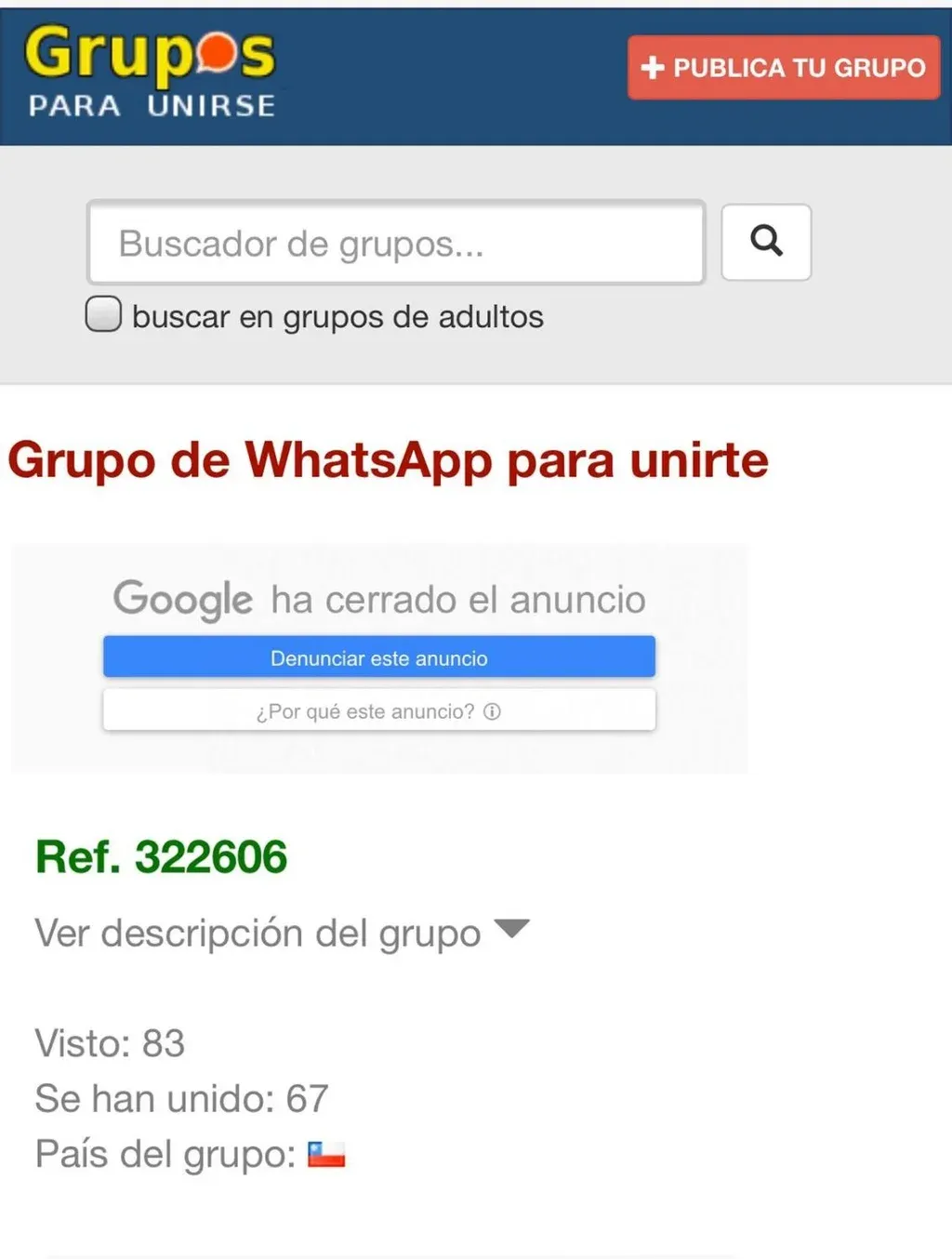Tap the PUBLICA TU GRUPO button
This screenshot has height=1259, width=952.
click(x=784, y=68)
